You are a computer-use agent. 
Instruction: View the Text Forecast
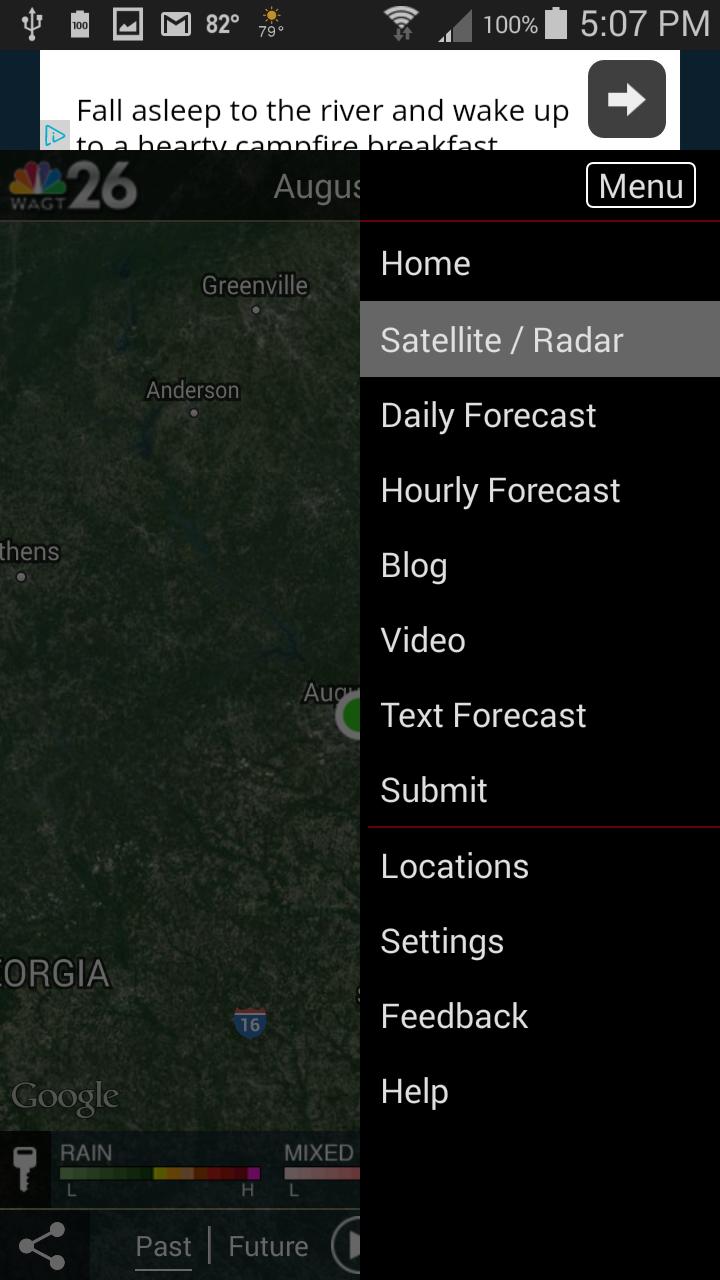(x=483, y=716)
